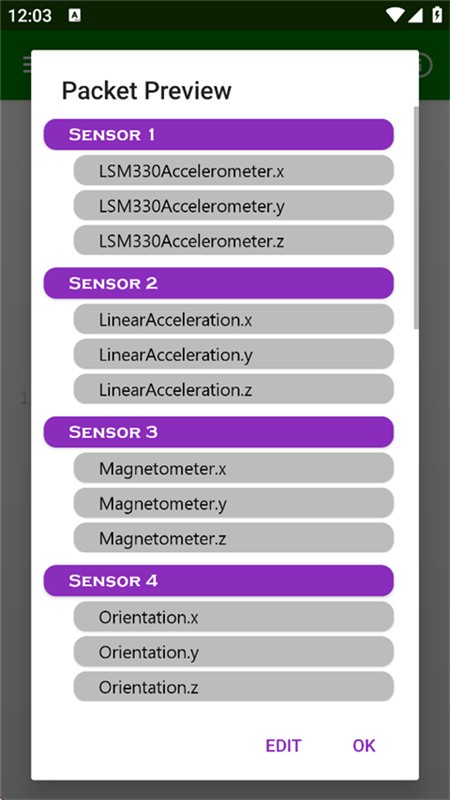Pick the LSM330Accelerometer.z entry

(x=234, y=240)
